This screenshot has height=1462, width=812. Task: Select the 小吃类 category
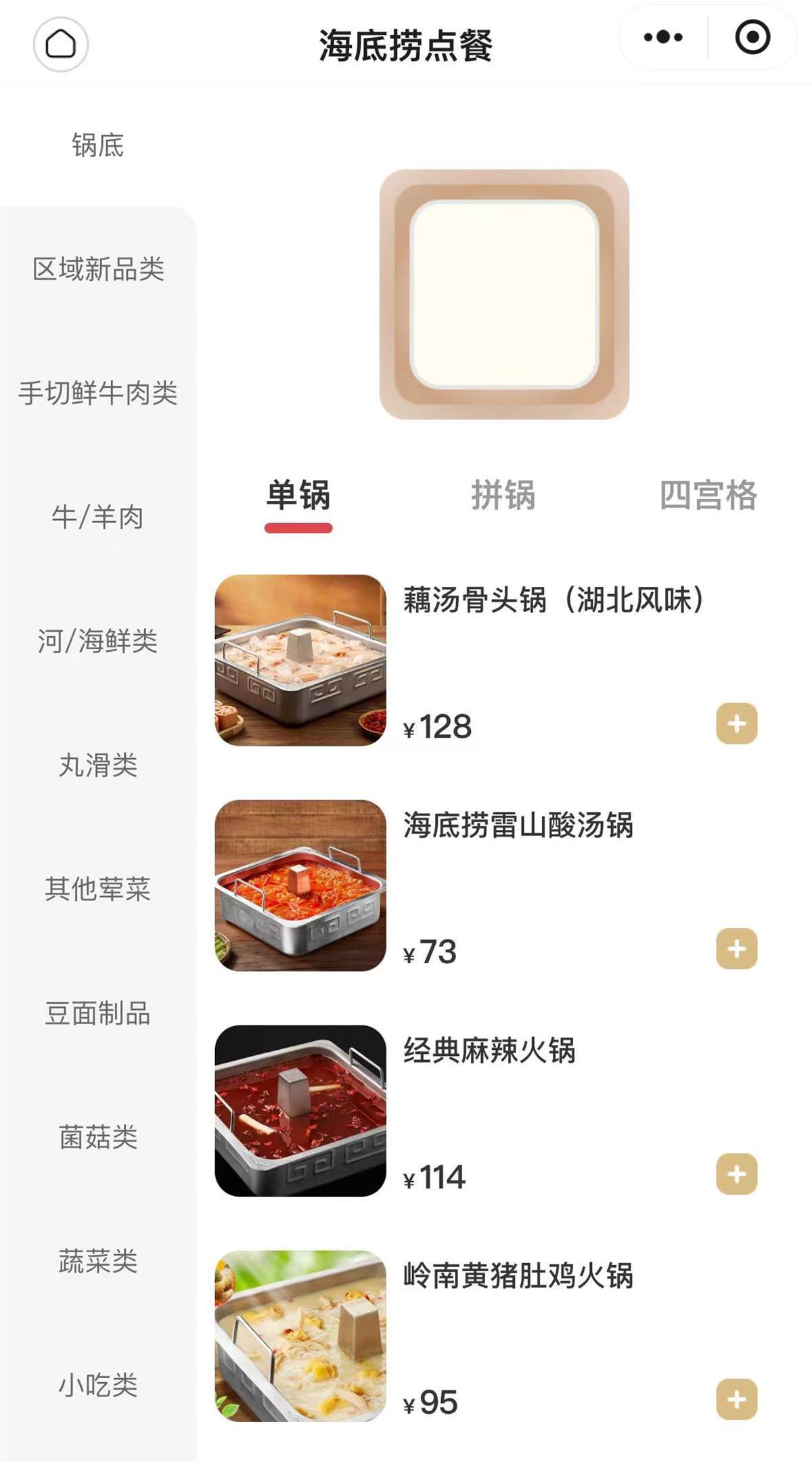coord(98,1385)
